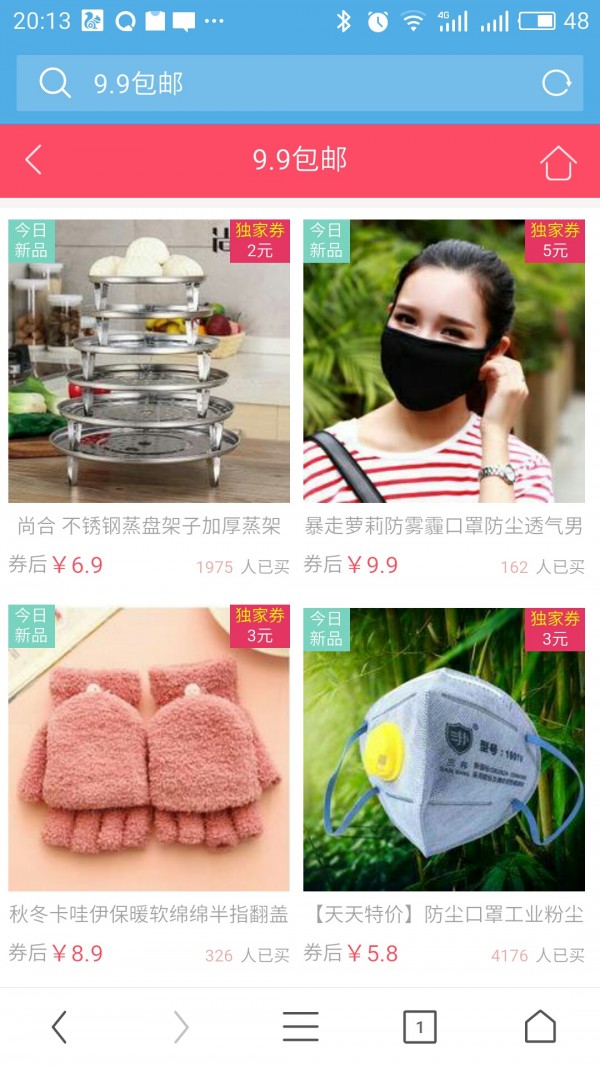
Task: Tap the browser back arrow in bottom toolbar
Action: [x=59, y=1026]
